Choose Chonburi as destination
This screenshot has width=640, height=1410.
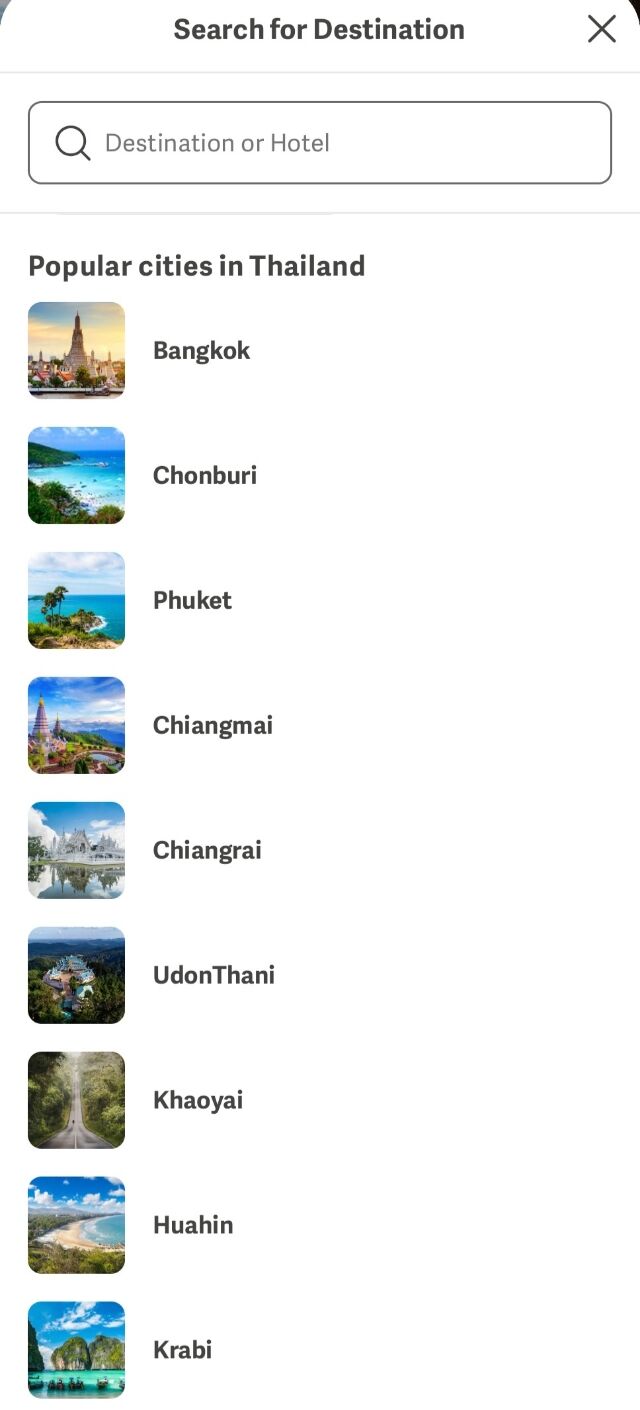click(x=320, y=475)
